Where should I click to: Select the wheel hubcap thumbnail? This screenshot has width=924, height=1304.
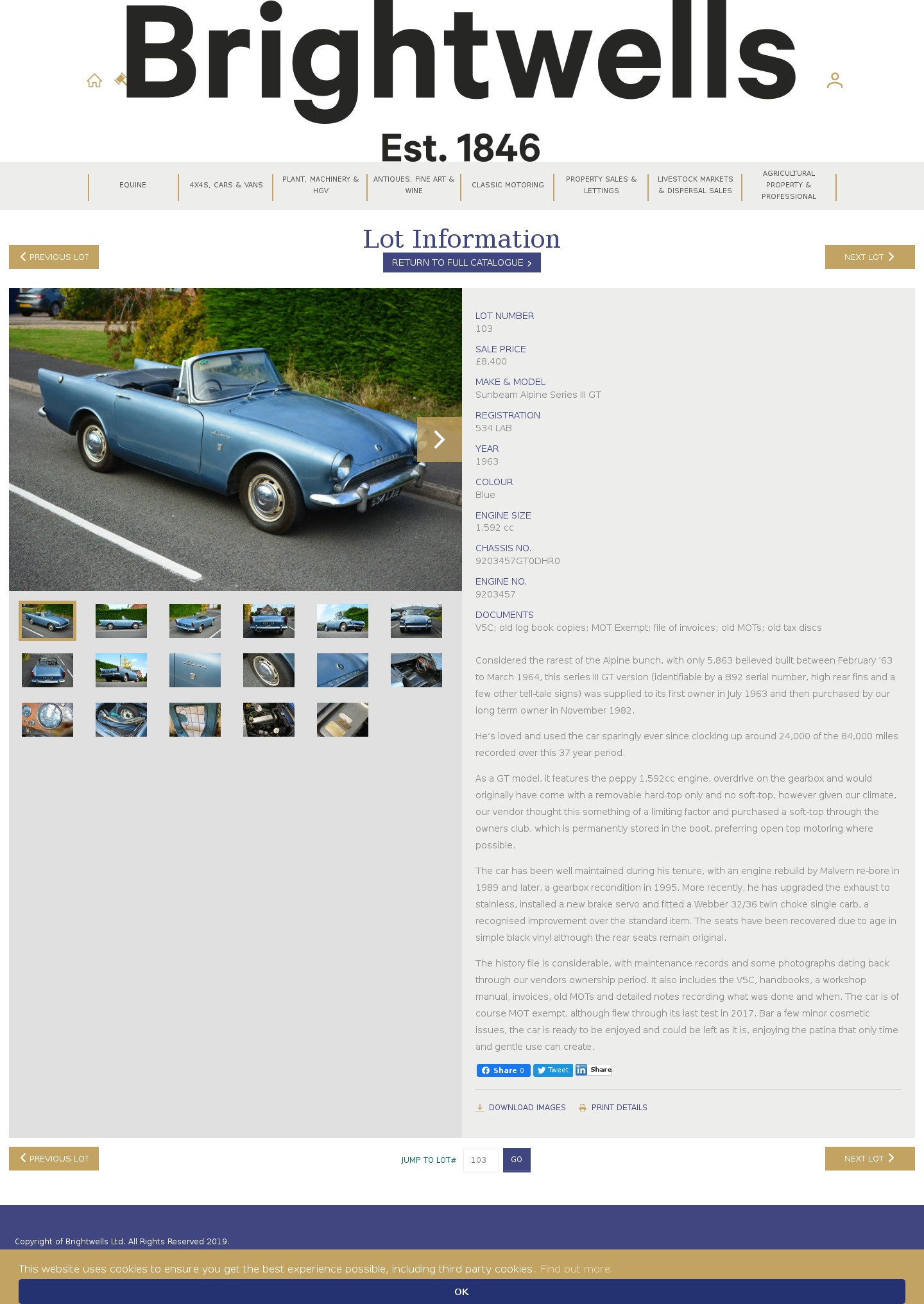click(x=269, y=670)
